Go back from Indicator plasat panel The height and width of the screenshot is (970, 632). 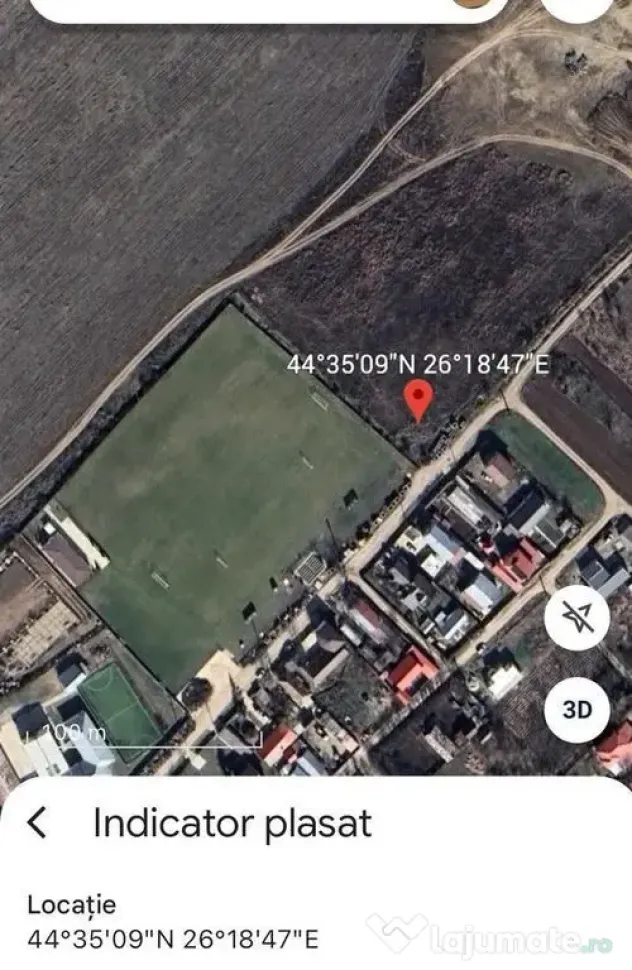point(37,823)
